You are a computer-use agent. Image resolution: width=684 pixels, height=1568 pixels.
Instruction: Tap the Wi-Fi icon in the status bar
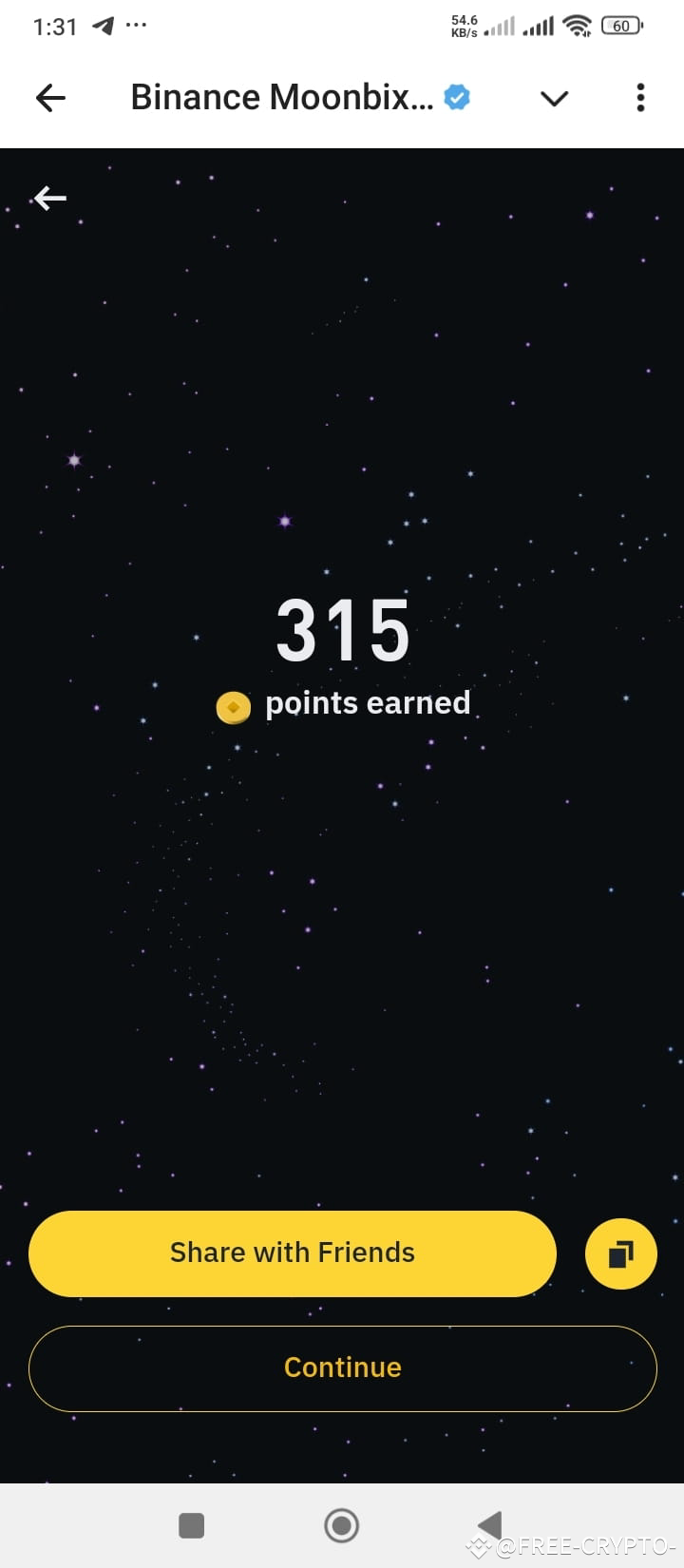pos(579,26)
